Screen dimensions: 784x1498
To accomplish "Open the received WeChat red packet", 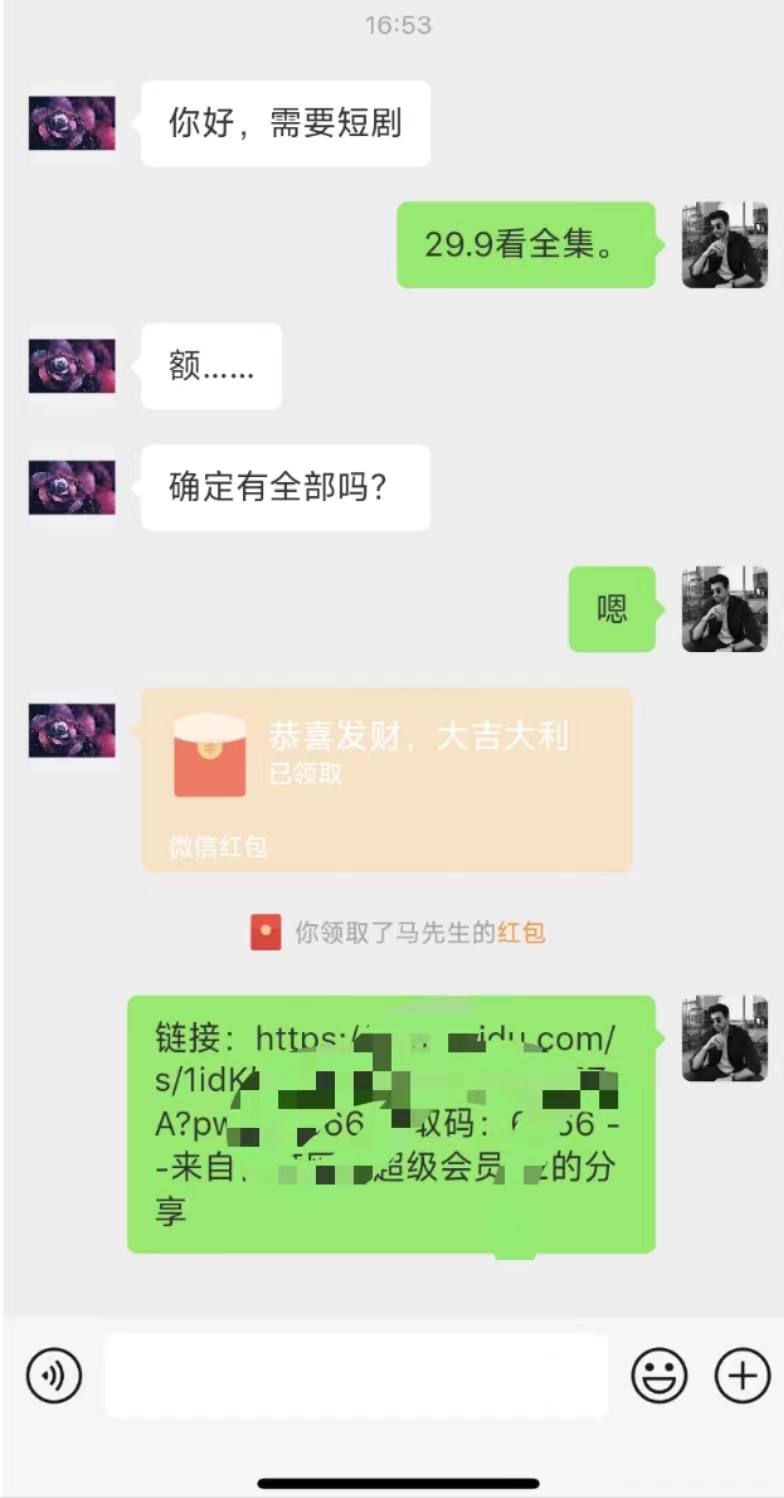I will pos(388,778).
